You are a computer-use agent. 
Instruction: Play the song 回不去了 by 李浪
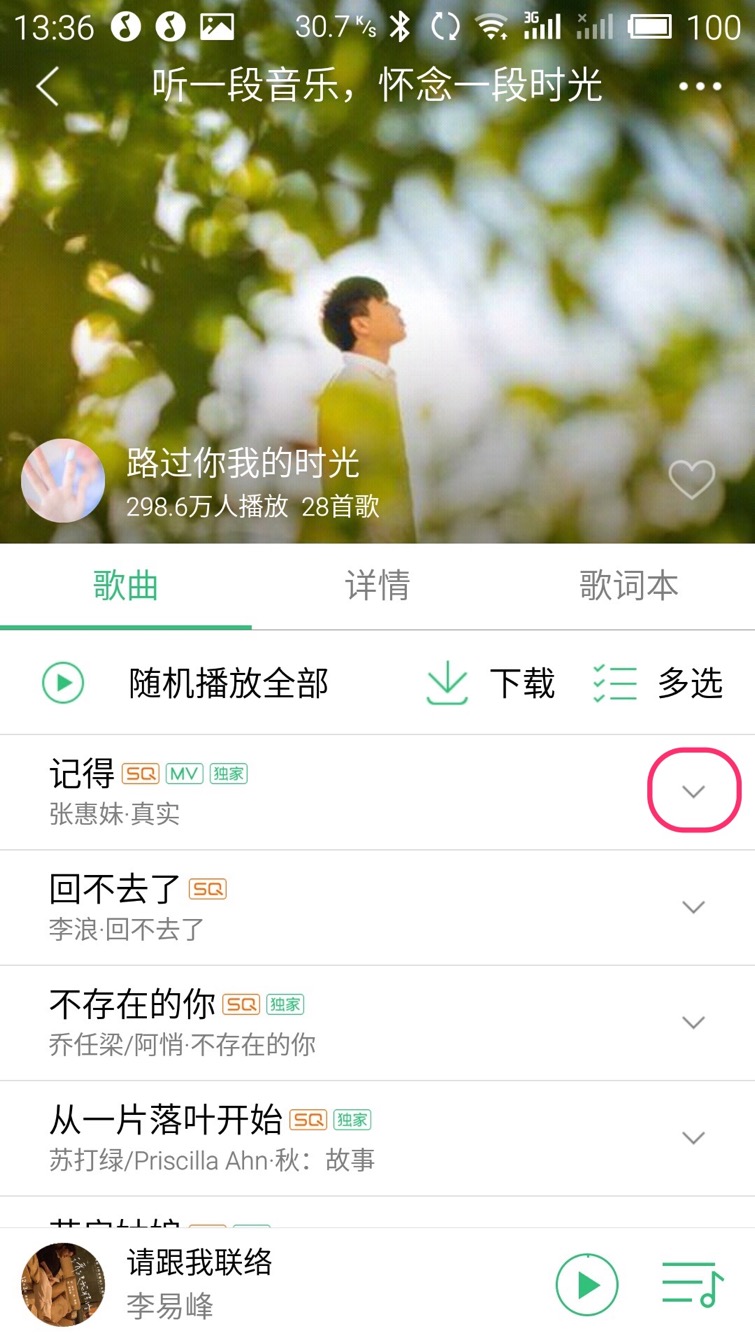300,907
